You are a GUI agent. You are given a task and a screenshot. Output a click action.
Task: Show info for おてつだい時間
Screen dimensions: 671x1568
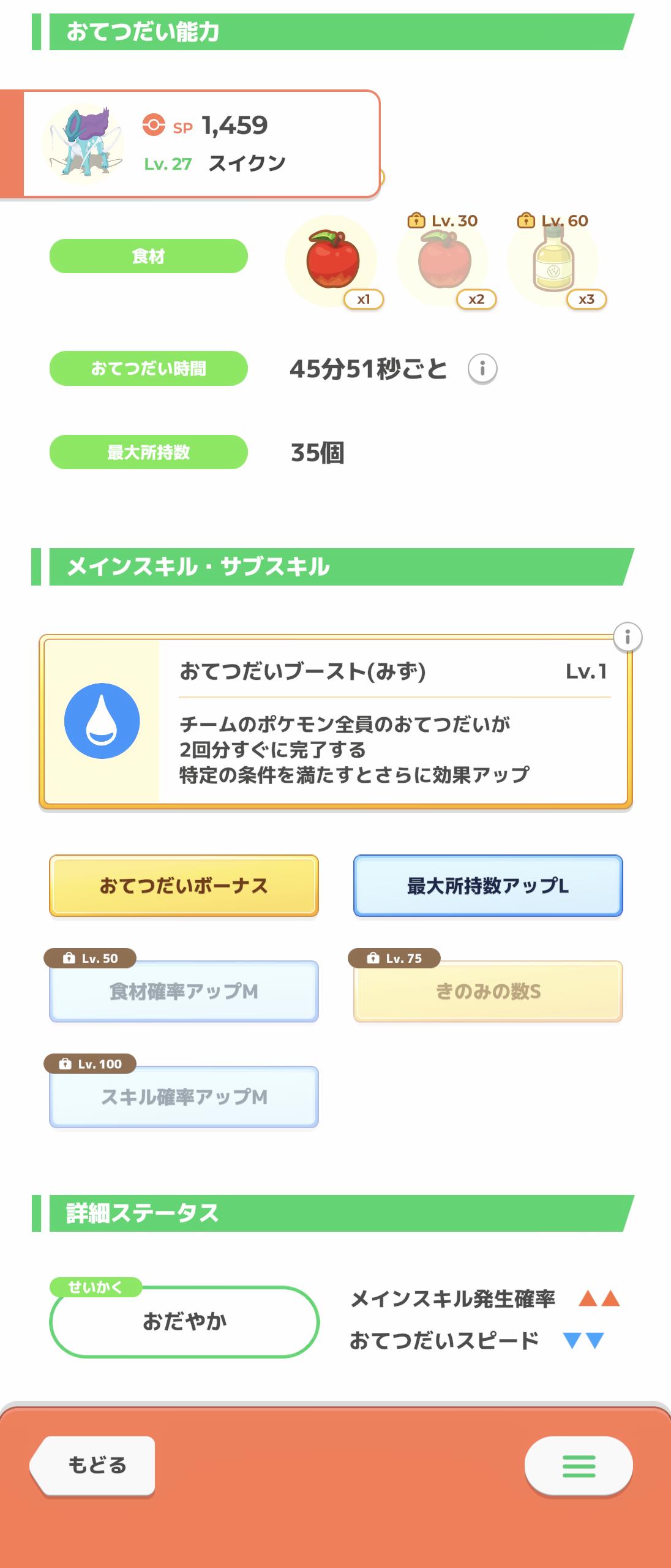pyautogui.click(x=482, y=369)
